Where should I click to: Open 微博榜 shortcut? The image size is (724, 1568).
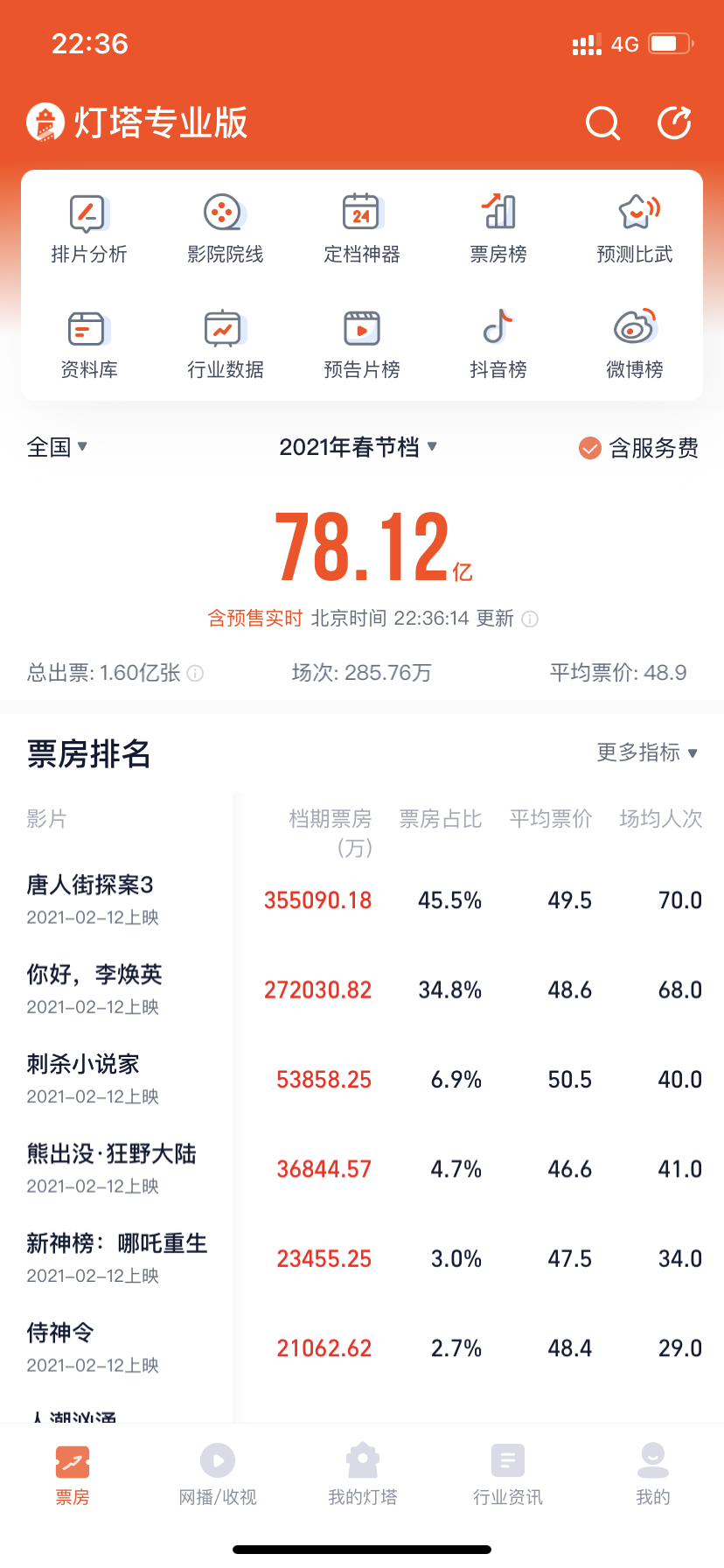pyautogui.click(x=635, y=344)
